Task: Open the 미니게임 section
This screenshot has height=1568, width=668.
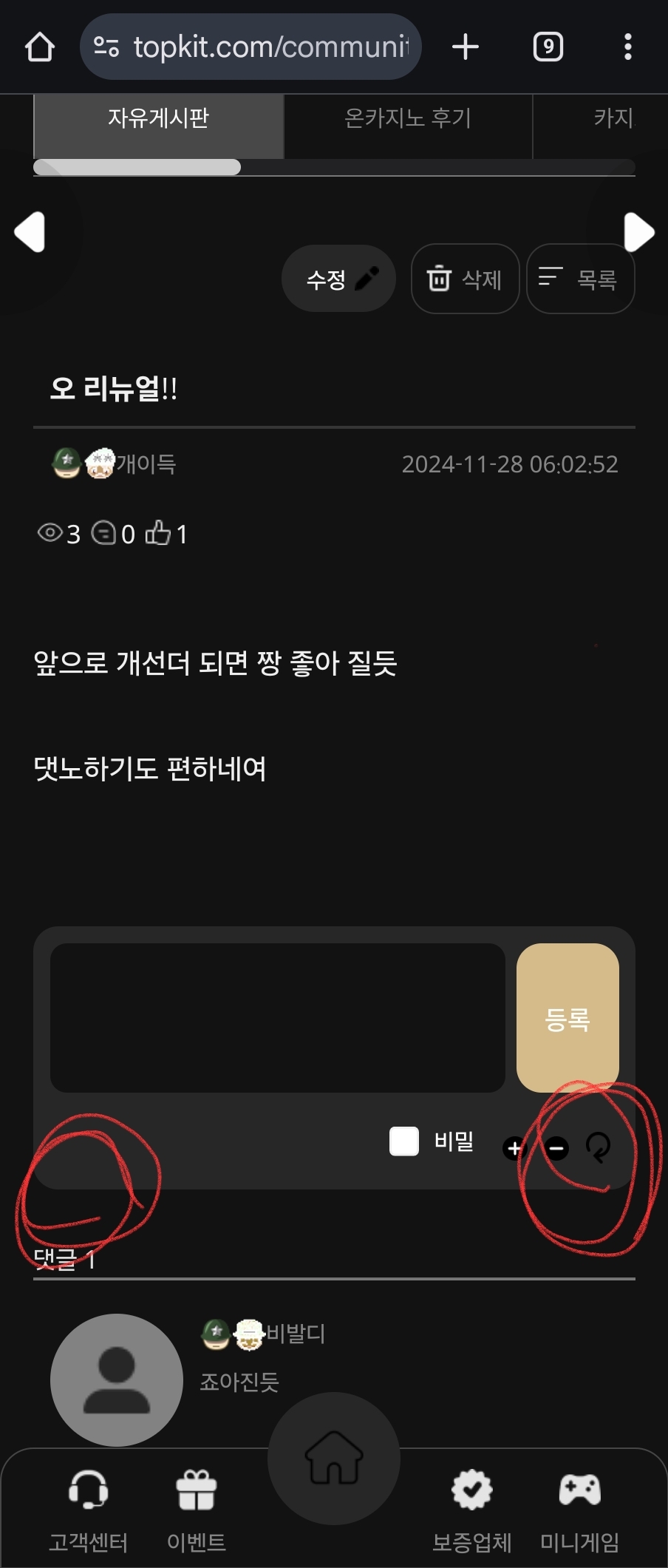Action: 579,1508
